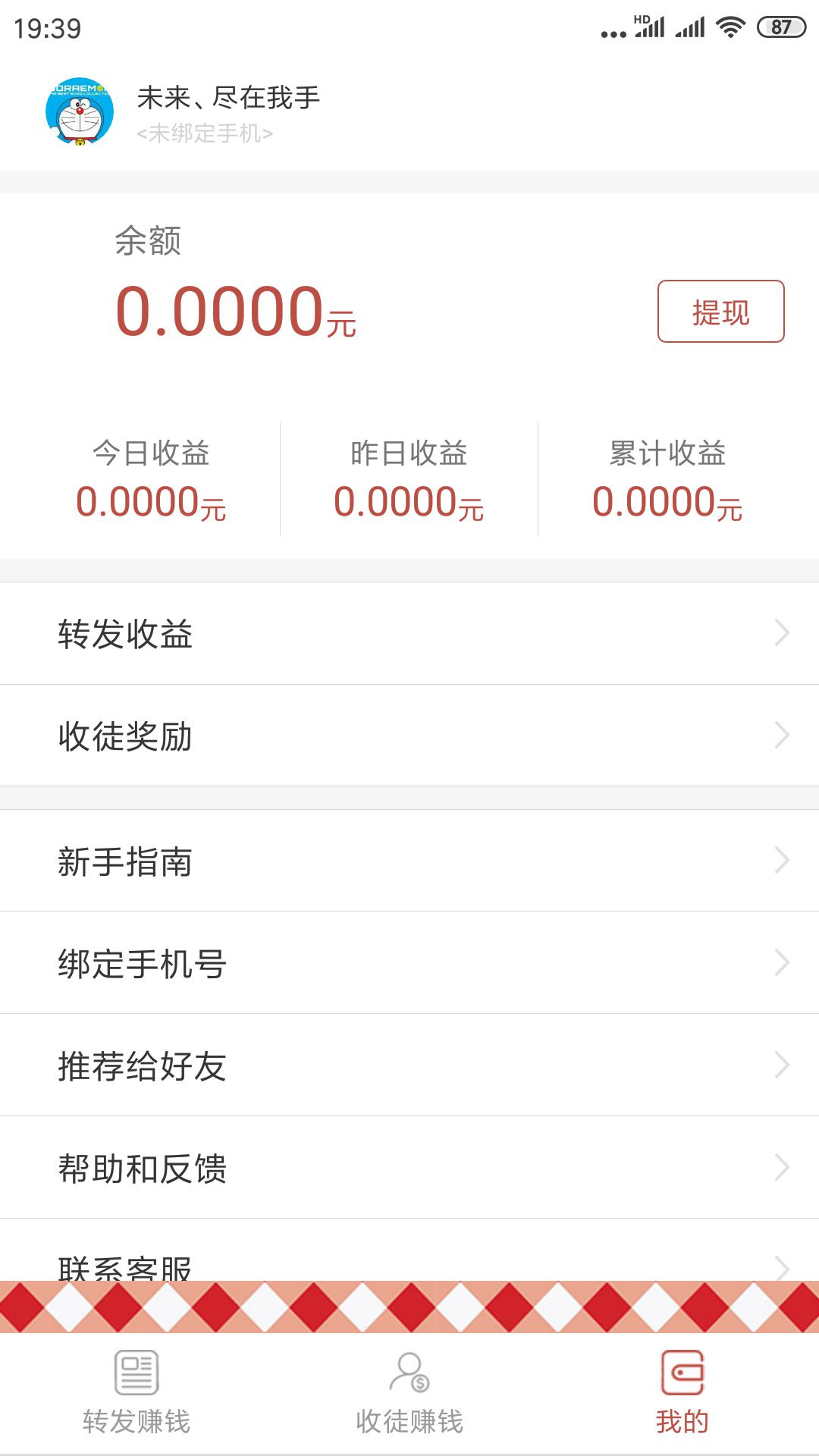Expand the 转发收益 row chevron

(x=783, y=632)
